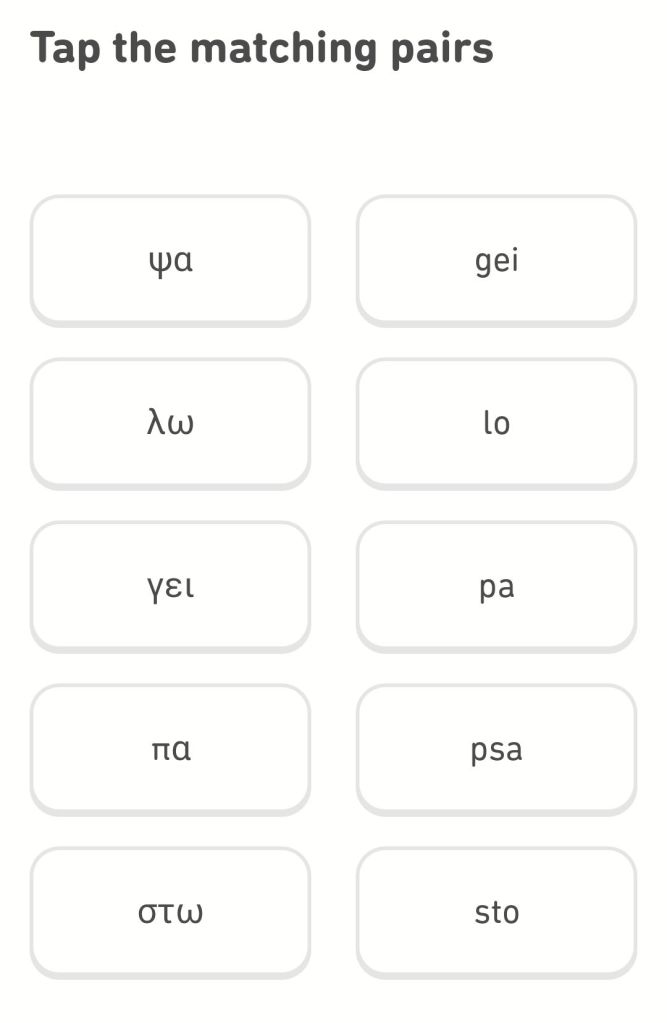Choose the Greek tile λω
Image resolution: width=667 pixels, height=1023 pixels.
170,424
